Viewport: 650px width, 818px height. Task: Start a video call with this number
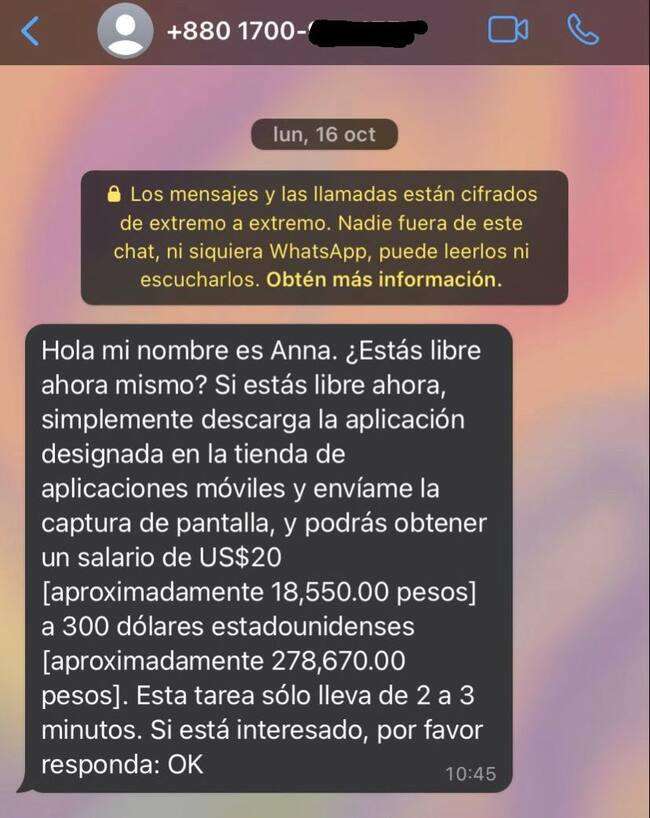507,31
